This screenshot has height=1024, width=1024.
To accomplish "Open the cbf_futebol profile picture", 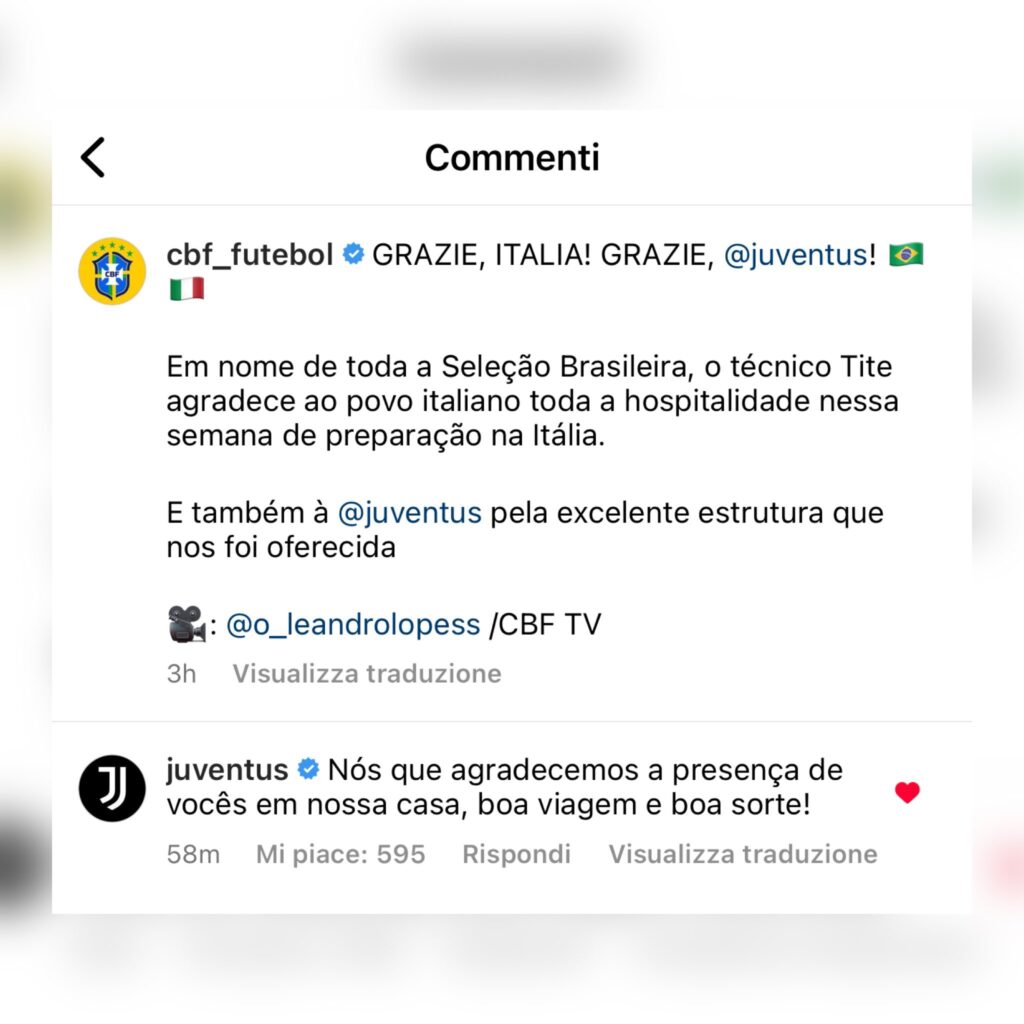I will (112, 271).
